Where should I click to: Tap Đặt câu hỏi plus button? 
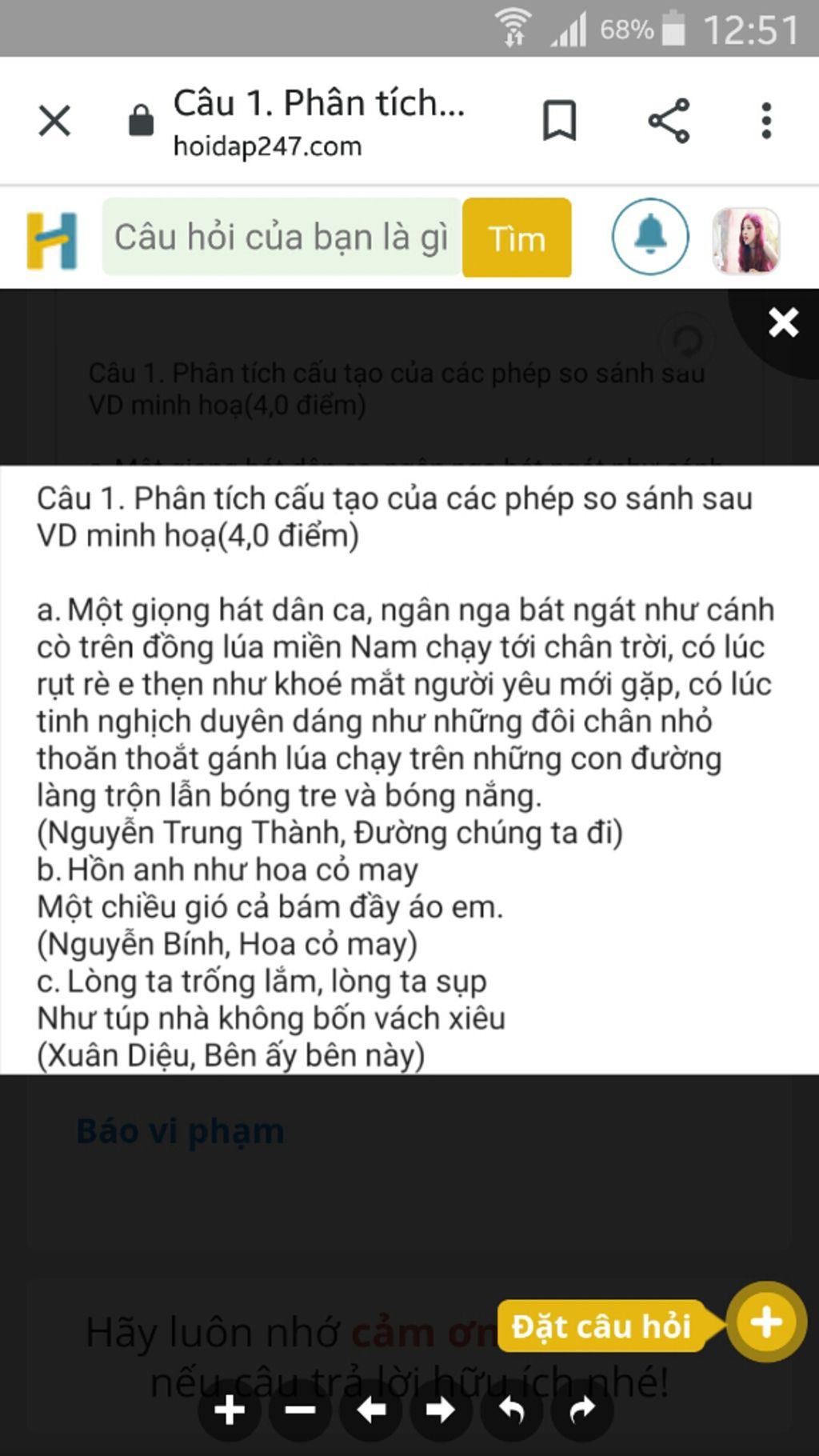765,1322
